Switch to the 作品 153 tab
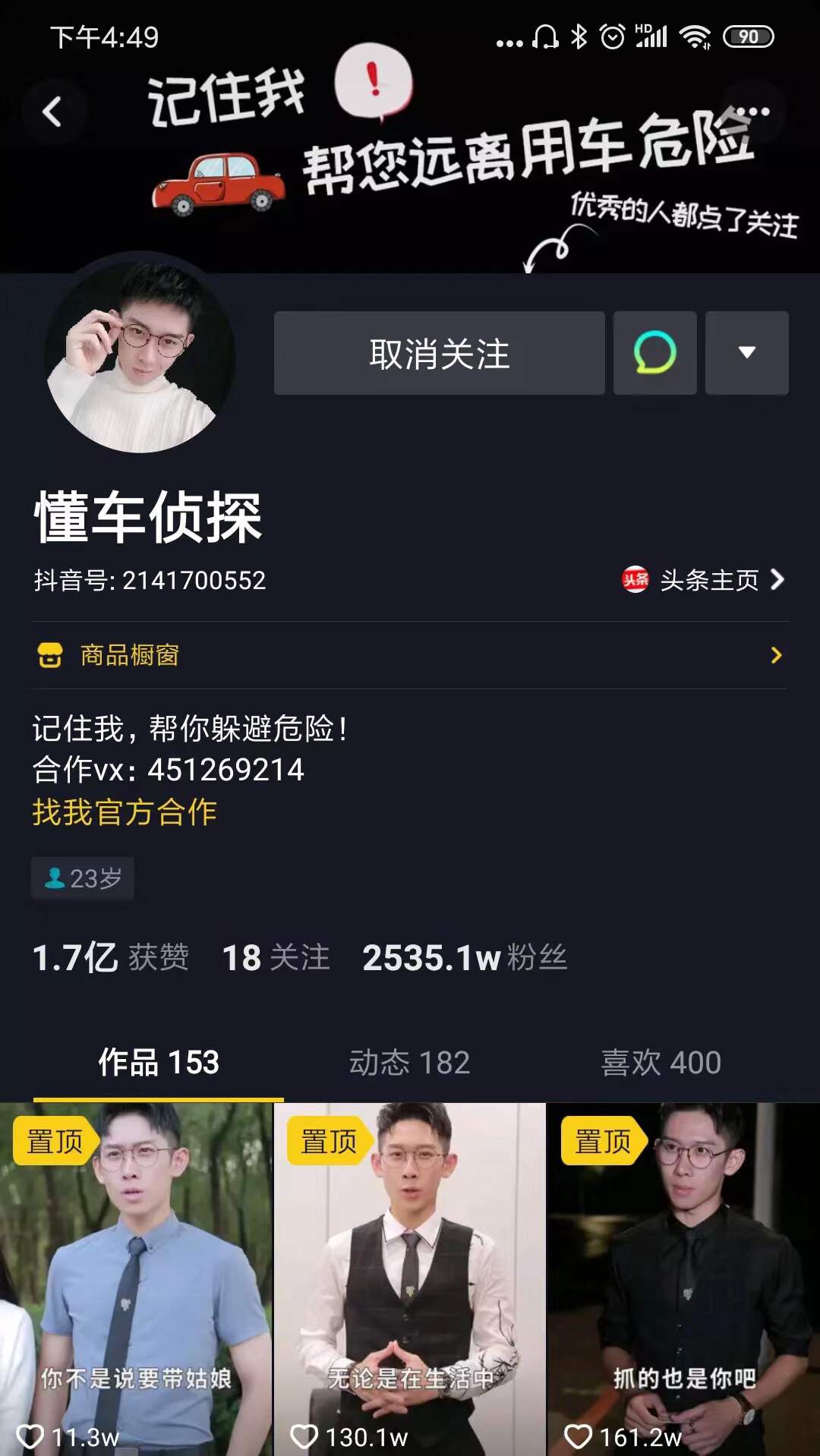The width and height of the screenshot is (820, 1456). tap(159, 1062)
